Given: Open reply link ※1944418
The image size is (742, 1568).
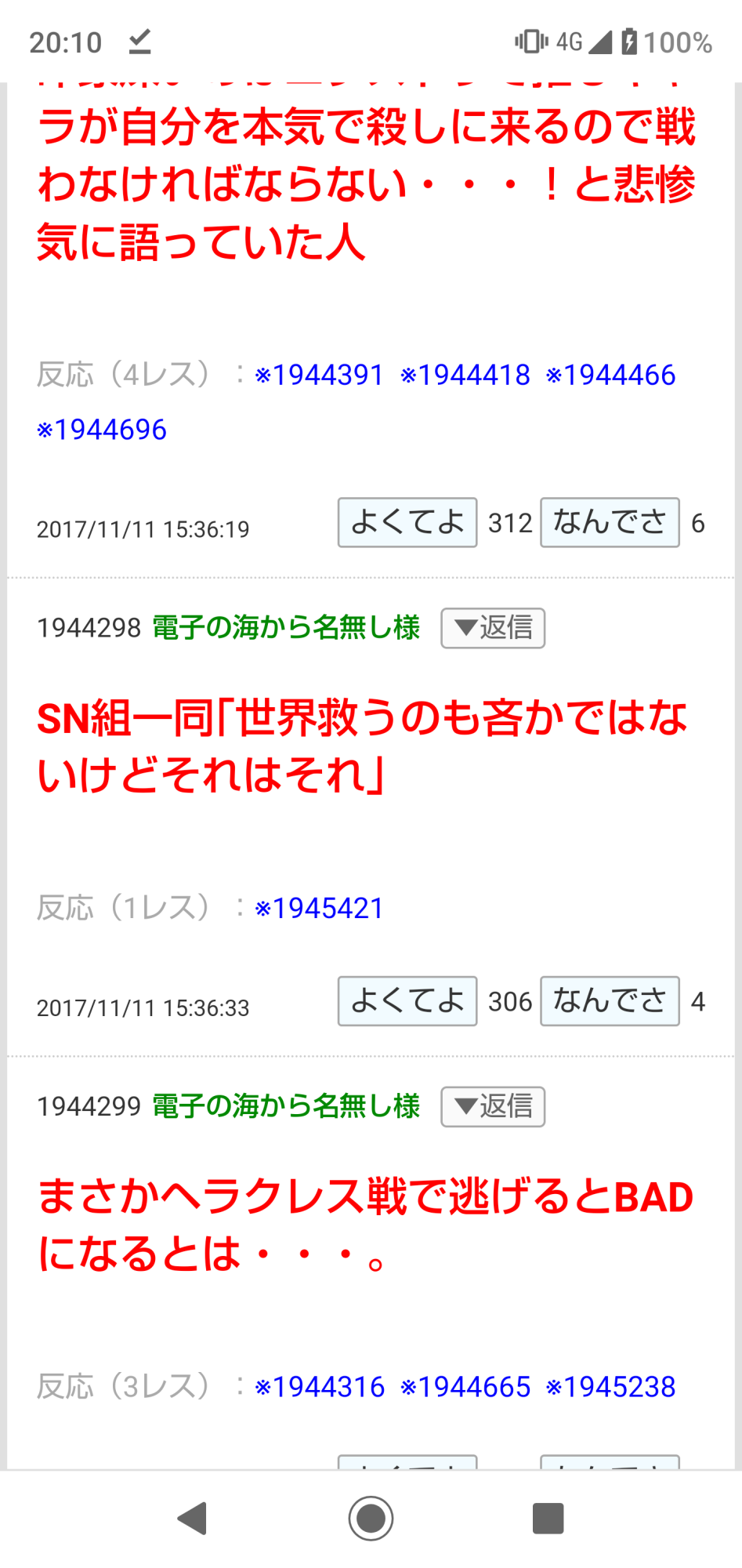Looking at the screenshot, I should [x=465, y=375].
